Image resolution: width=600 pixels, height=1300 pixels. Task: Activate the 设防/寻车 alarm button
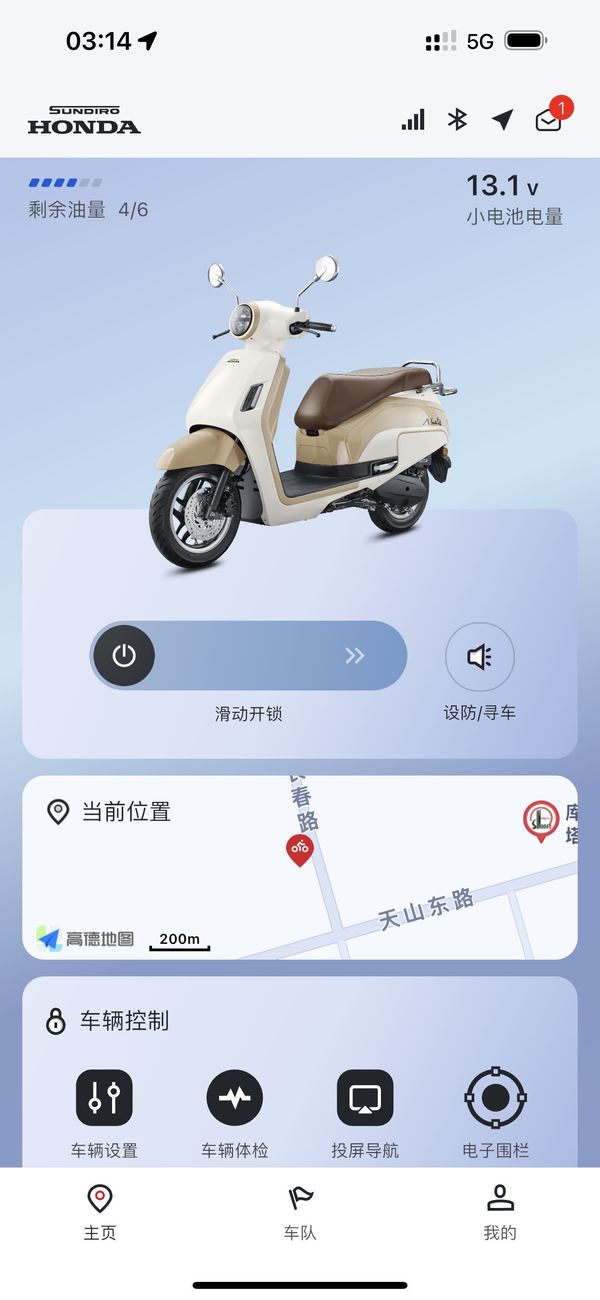[x=479, y=657]
